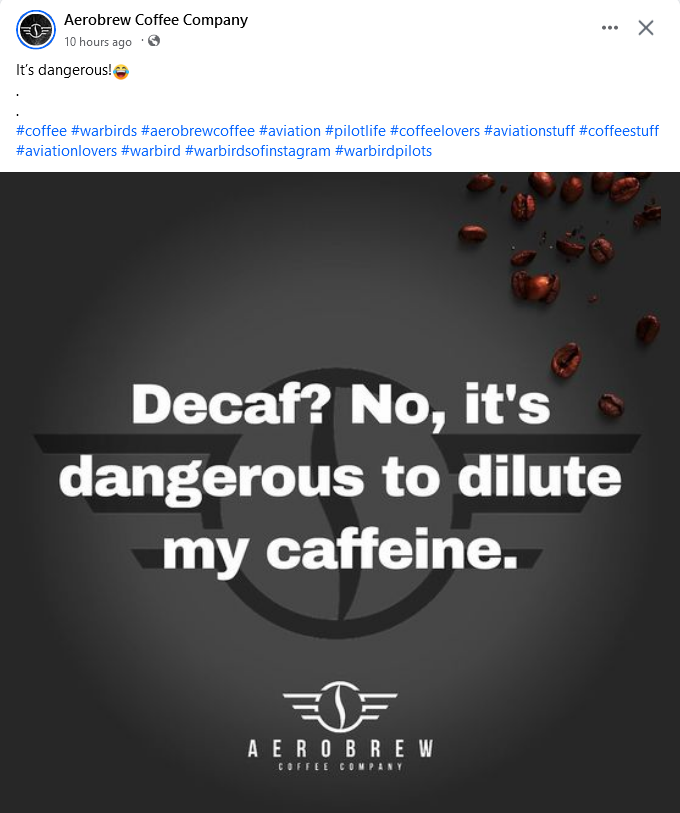Browse the #warbirdsofinstagram hashtag
This screenshot has height=813, width=680.
click(258, 151)
